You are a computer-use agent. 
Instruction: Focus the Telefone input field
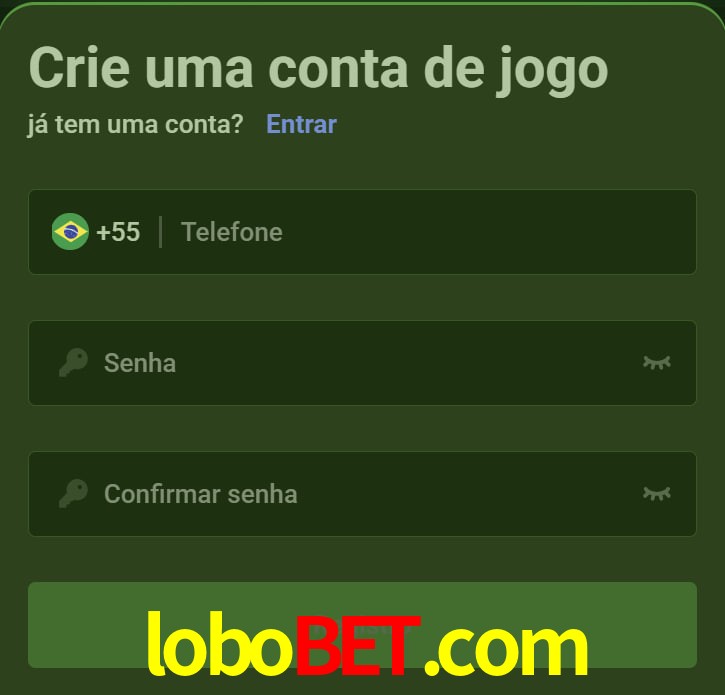[430, 232]
